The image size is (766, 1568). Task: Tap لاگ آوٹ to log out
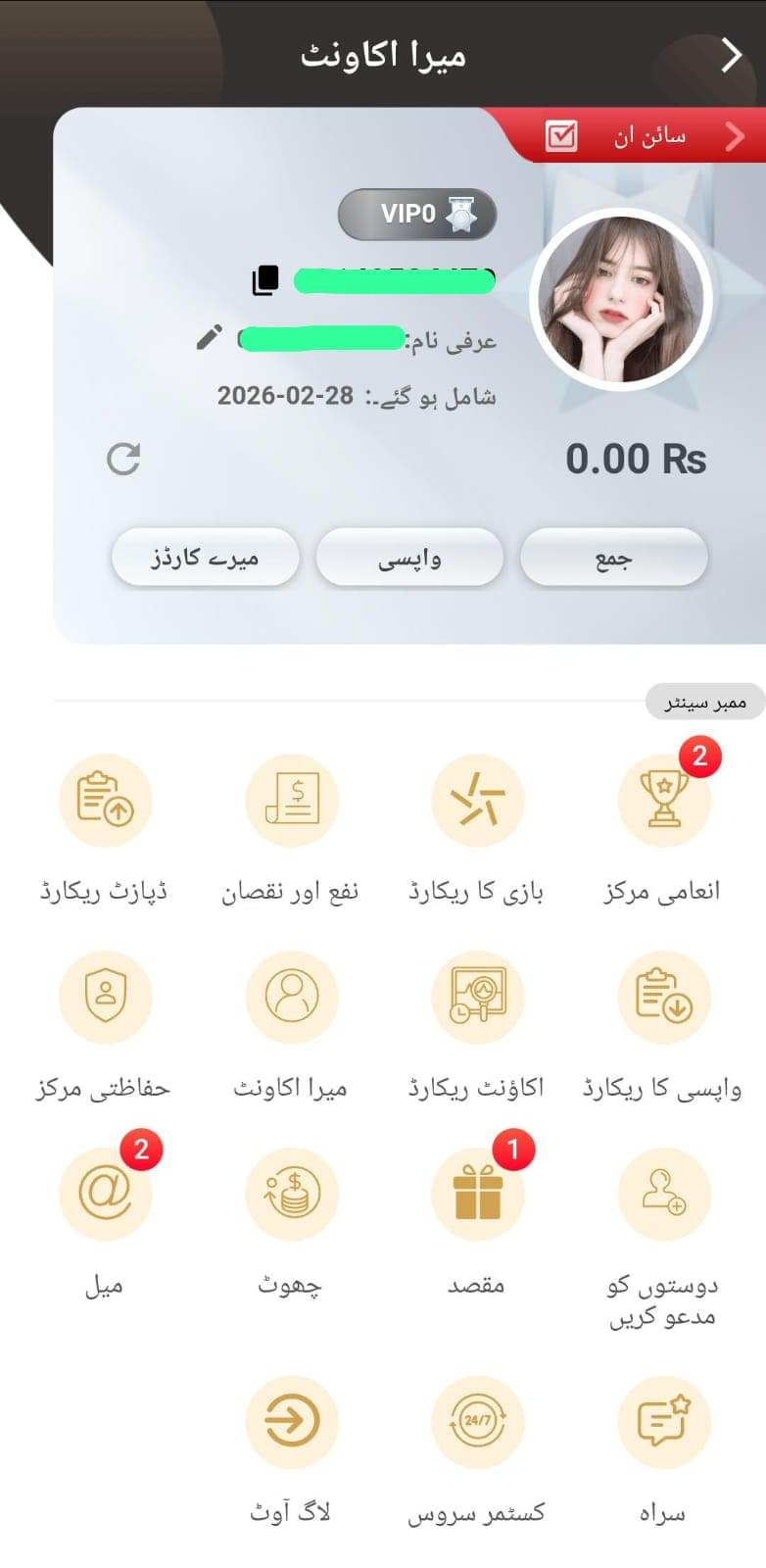pos(291,1421)
